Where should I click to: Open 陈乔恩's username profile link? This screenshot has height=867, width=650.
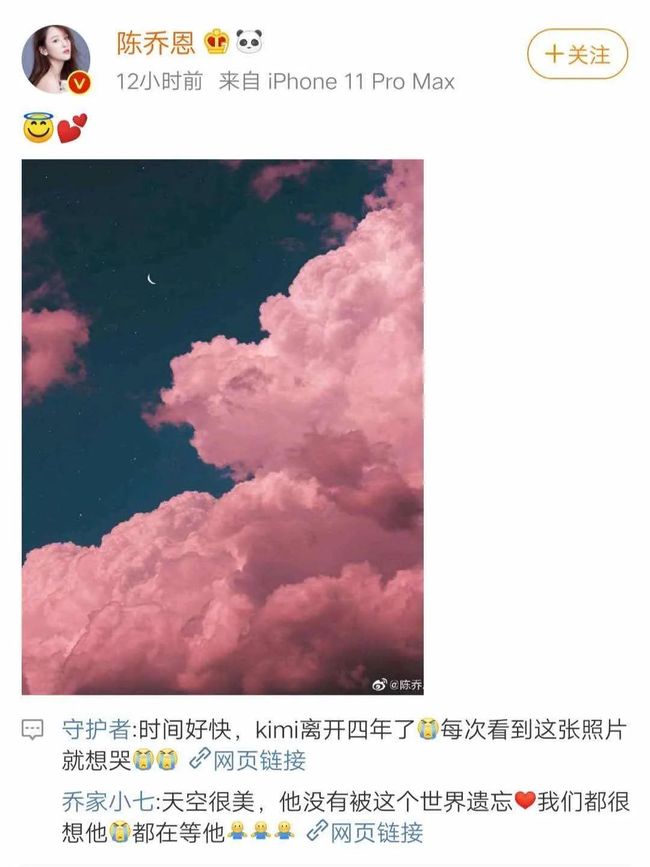(156, 42)
